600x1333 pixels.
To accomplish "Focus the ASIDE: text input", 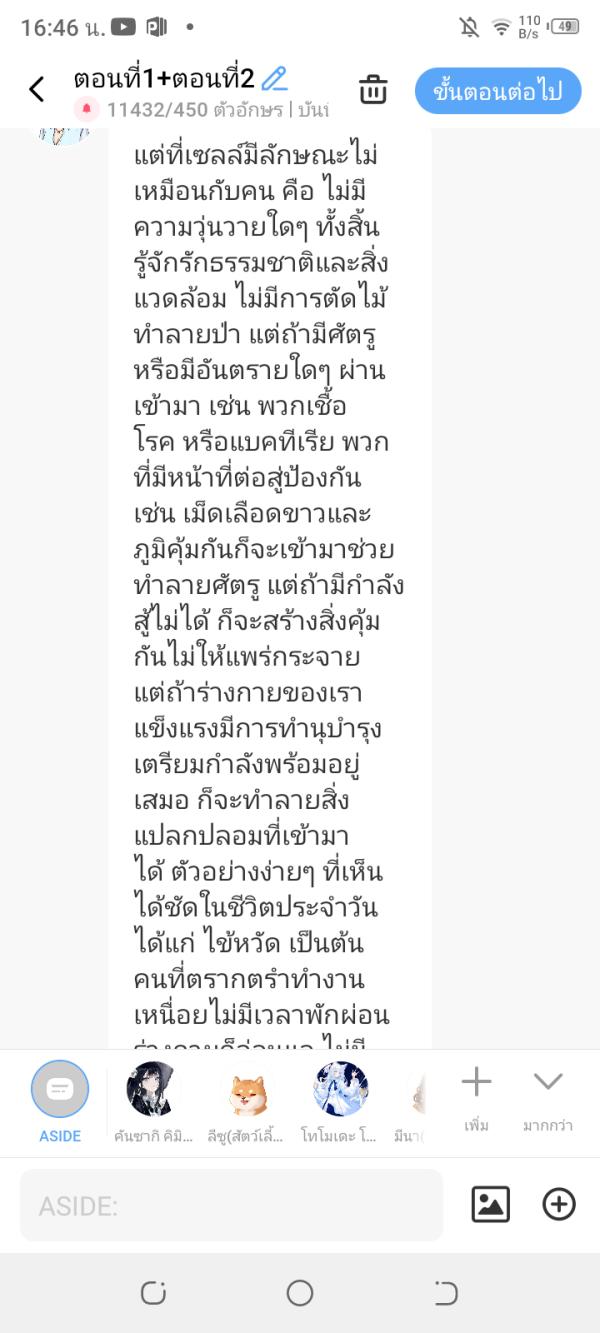I will (231, 1206).
